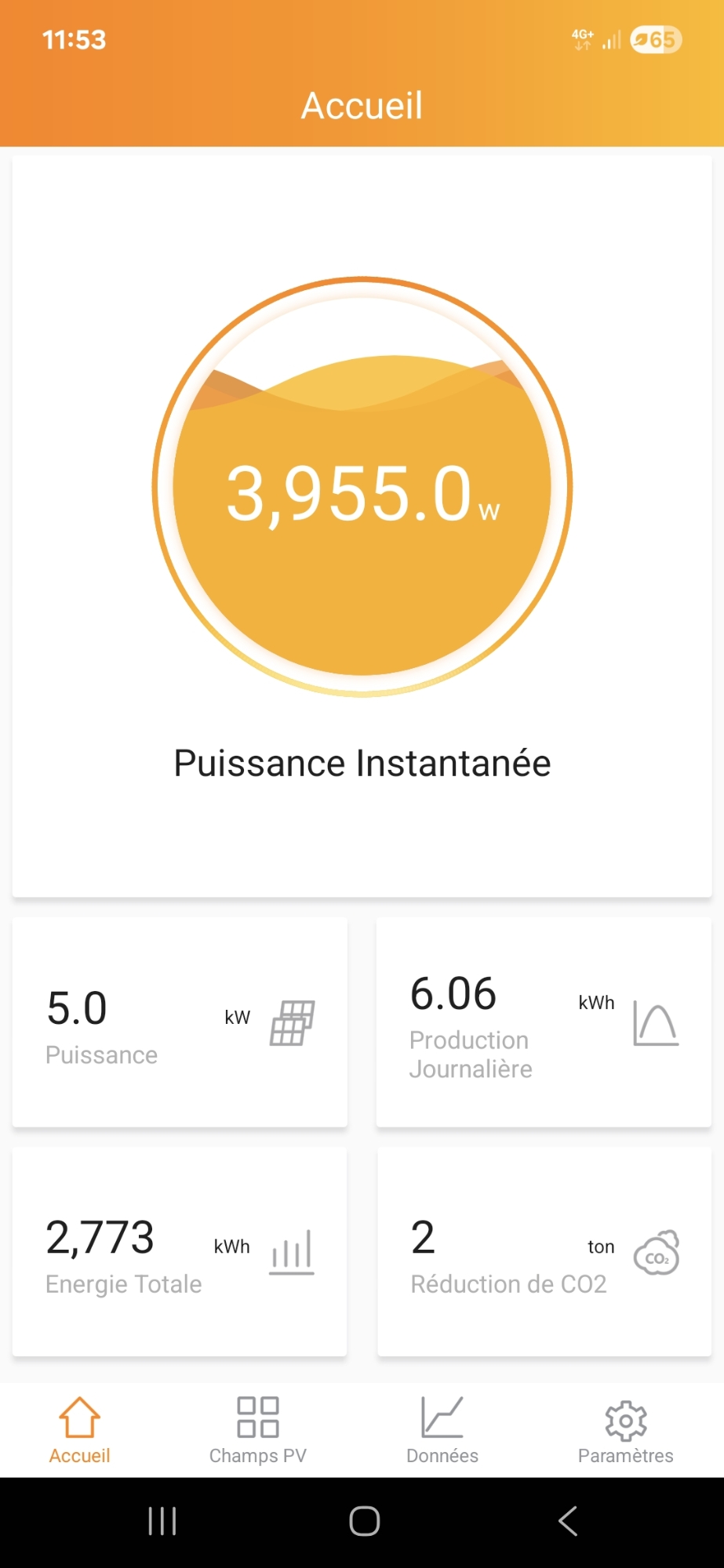Open the Energie Totale card

pos(180,1252)
